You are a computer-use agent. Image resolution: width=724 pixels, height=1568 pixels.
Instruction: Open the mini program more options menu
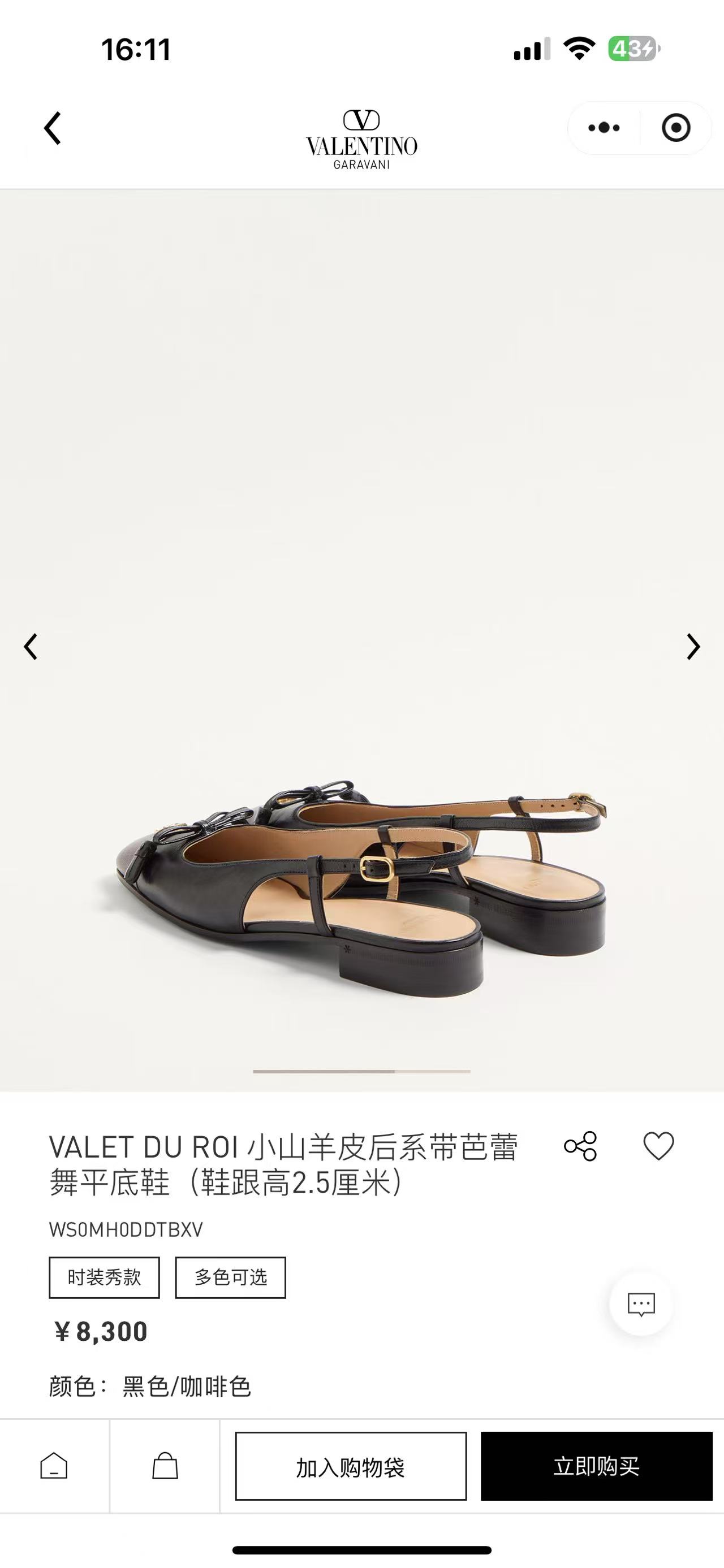pos(604,128)
